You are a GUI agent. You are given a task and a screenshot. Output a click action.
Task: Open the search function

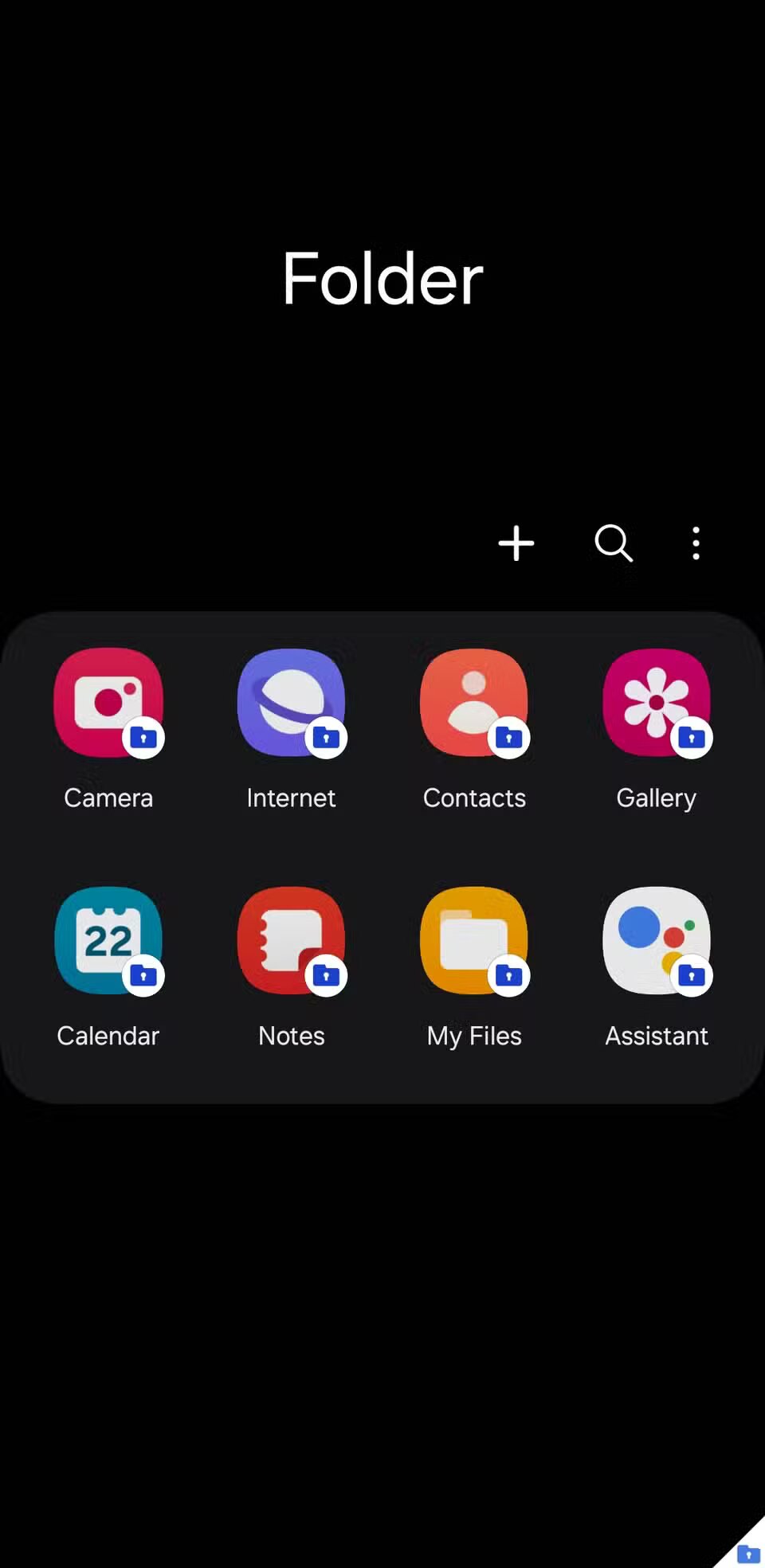614,543
